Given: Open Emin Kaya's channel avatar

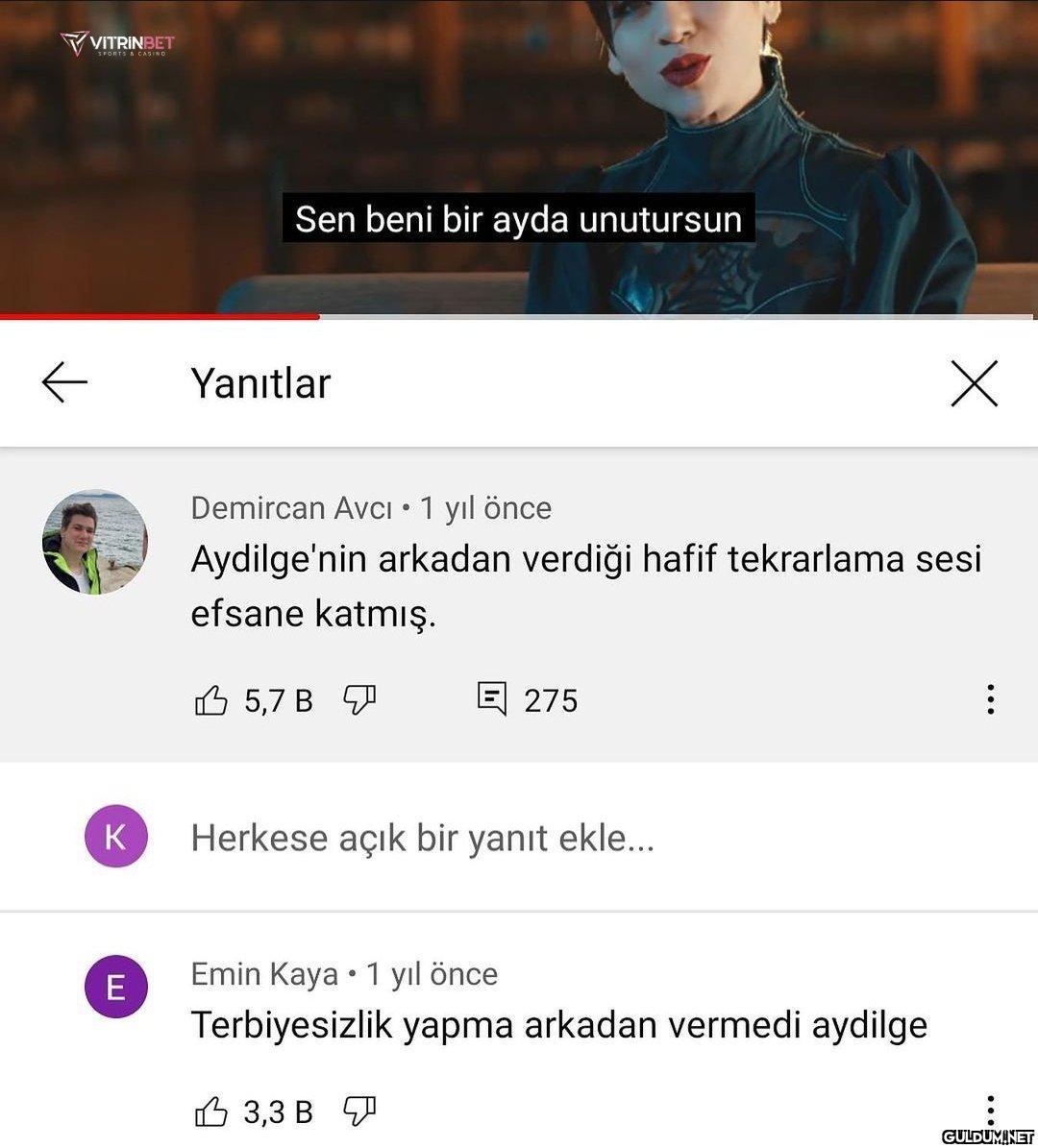Looking at the screenshot, I should pos(115,987).
